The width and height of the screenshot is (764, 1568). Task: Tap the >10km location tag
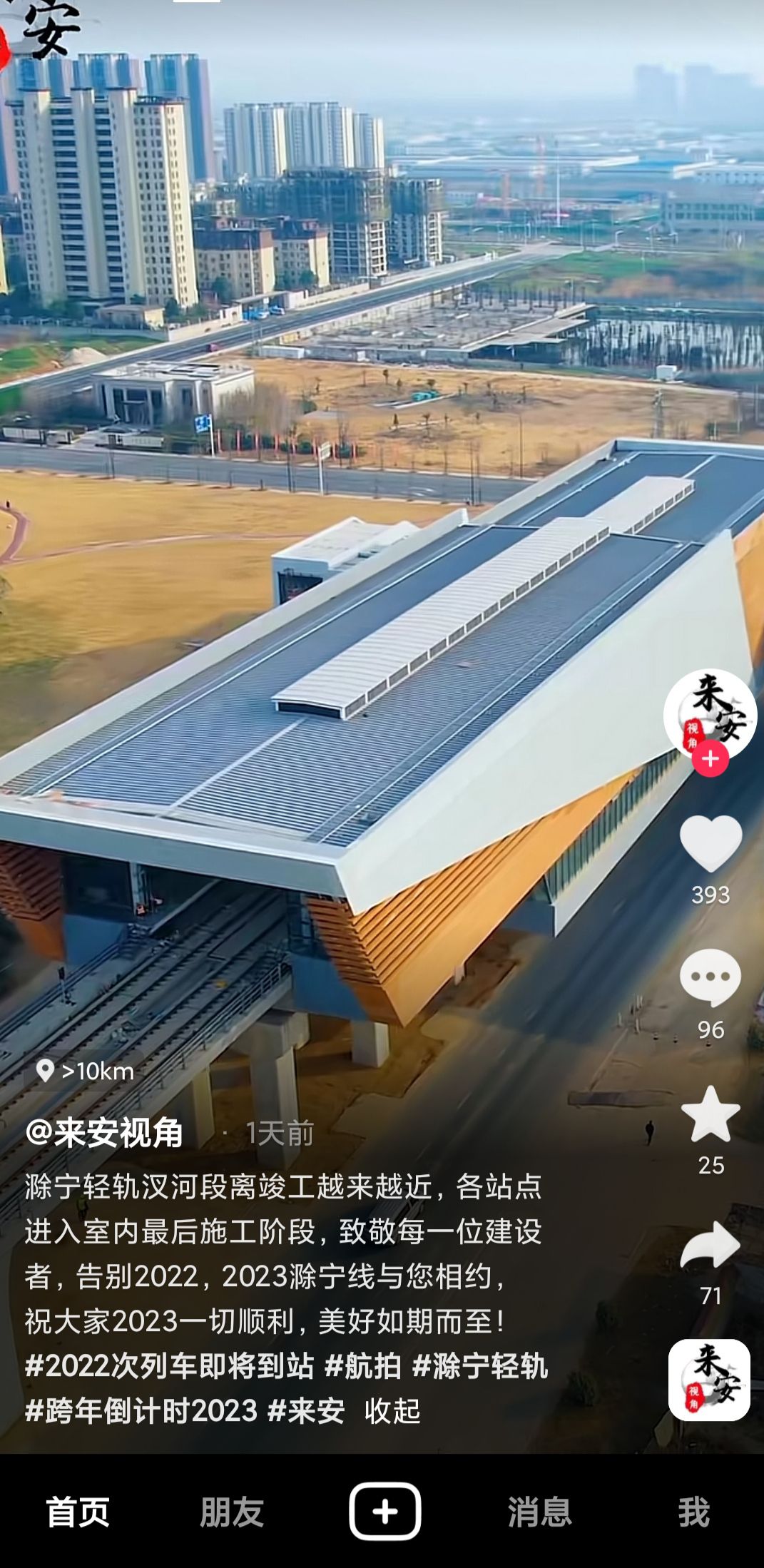(85, 1071)
